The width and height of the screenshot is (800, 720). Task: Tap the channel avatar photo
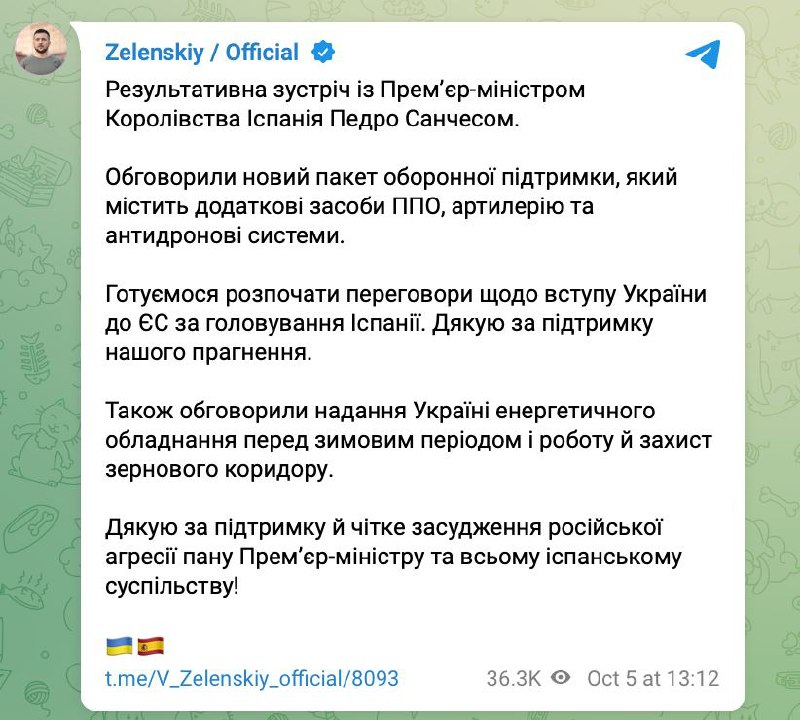tap(41, 49)
